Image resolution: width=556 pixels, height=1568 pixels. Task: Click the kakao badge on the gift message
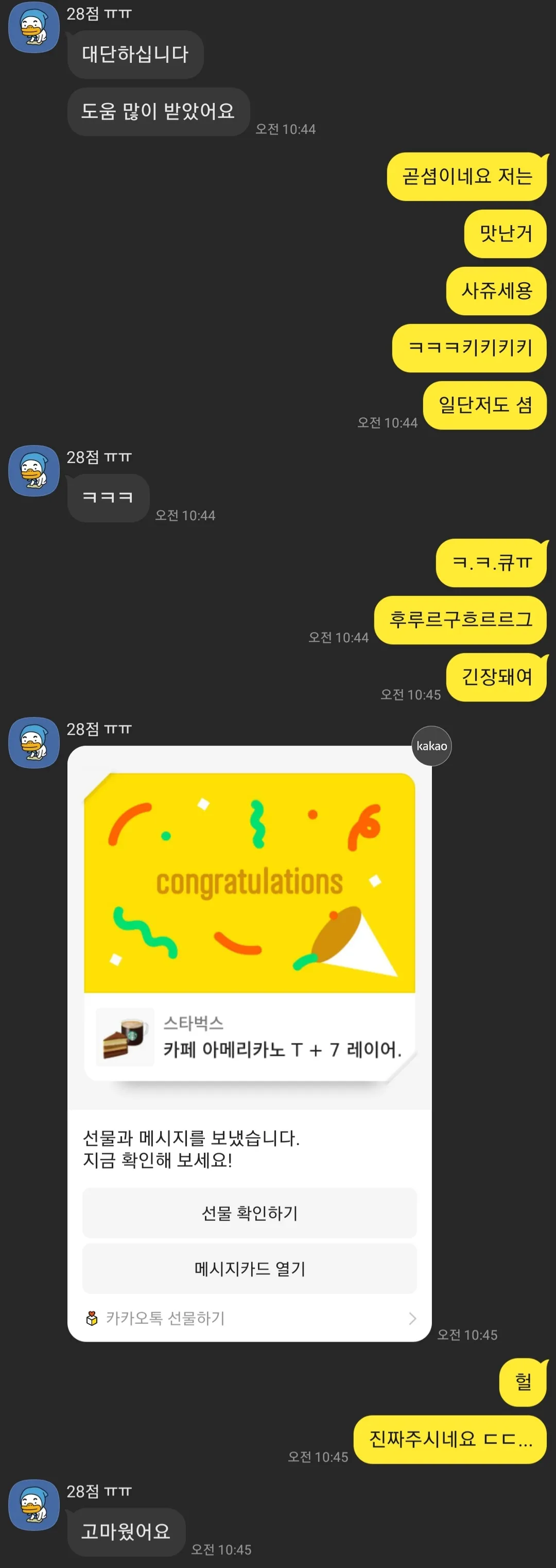[x=431, y=746]
